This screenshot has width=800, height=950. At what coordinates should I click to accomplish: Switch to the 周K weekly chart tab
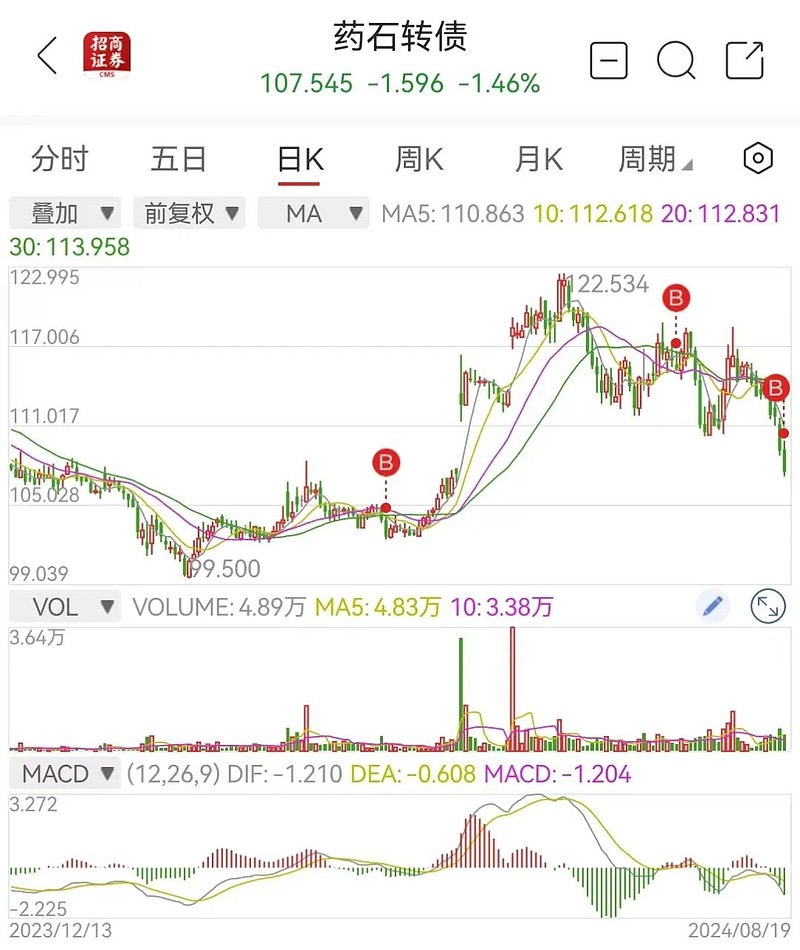418,159
